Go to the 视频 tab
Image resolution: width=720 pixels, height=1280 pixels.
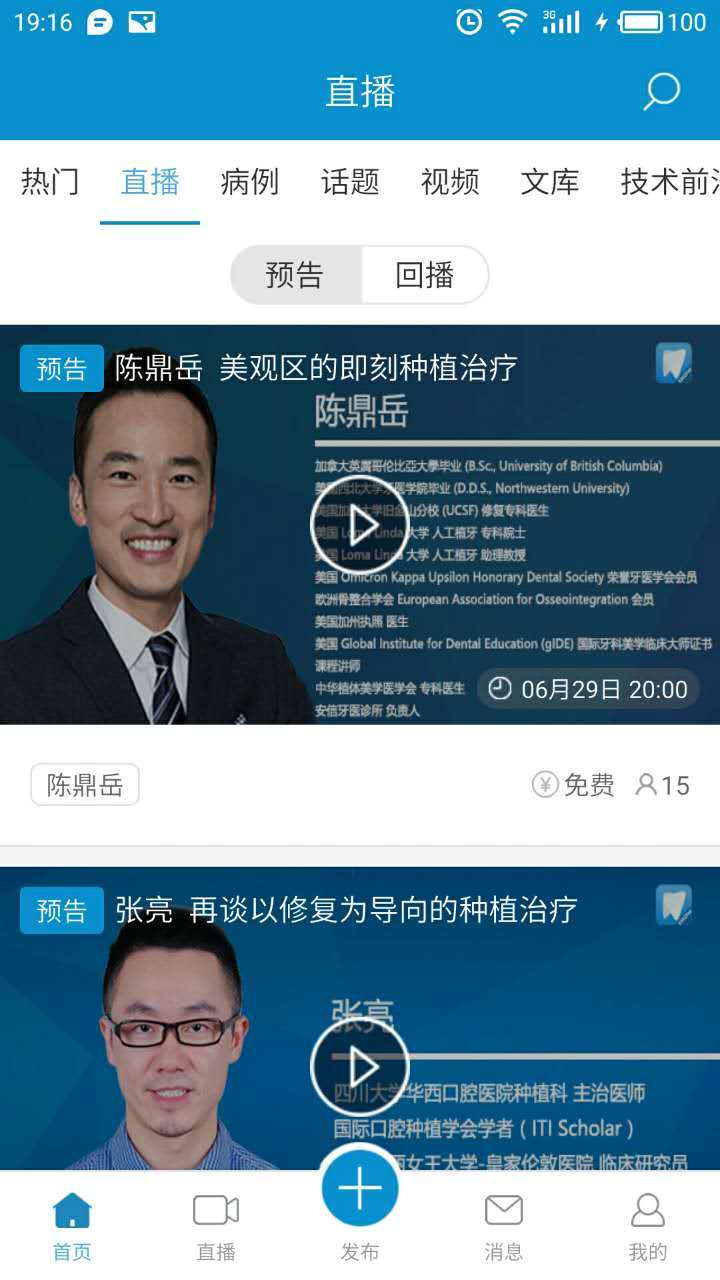pos(450,182)
